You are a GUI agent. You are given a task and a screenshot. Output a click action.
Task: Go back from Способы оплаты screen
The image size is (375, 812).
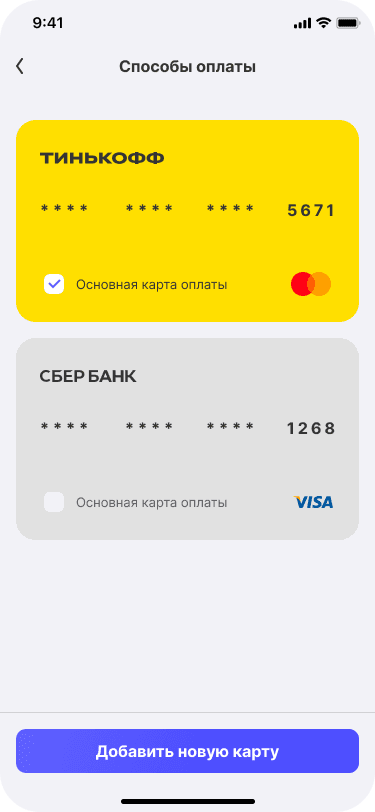coord(20,66)
